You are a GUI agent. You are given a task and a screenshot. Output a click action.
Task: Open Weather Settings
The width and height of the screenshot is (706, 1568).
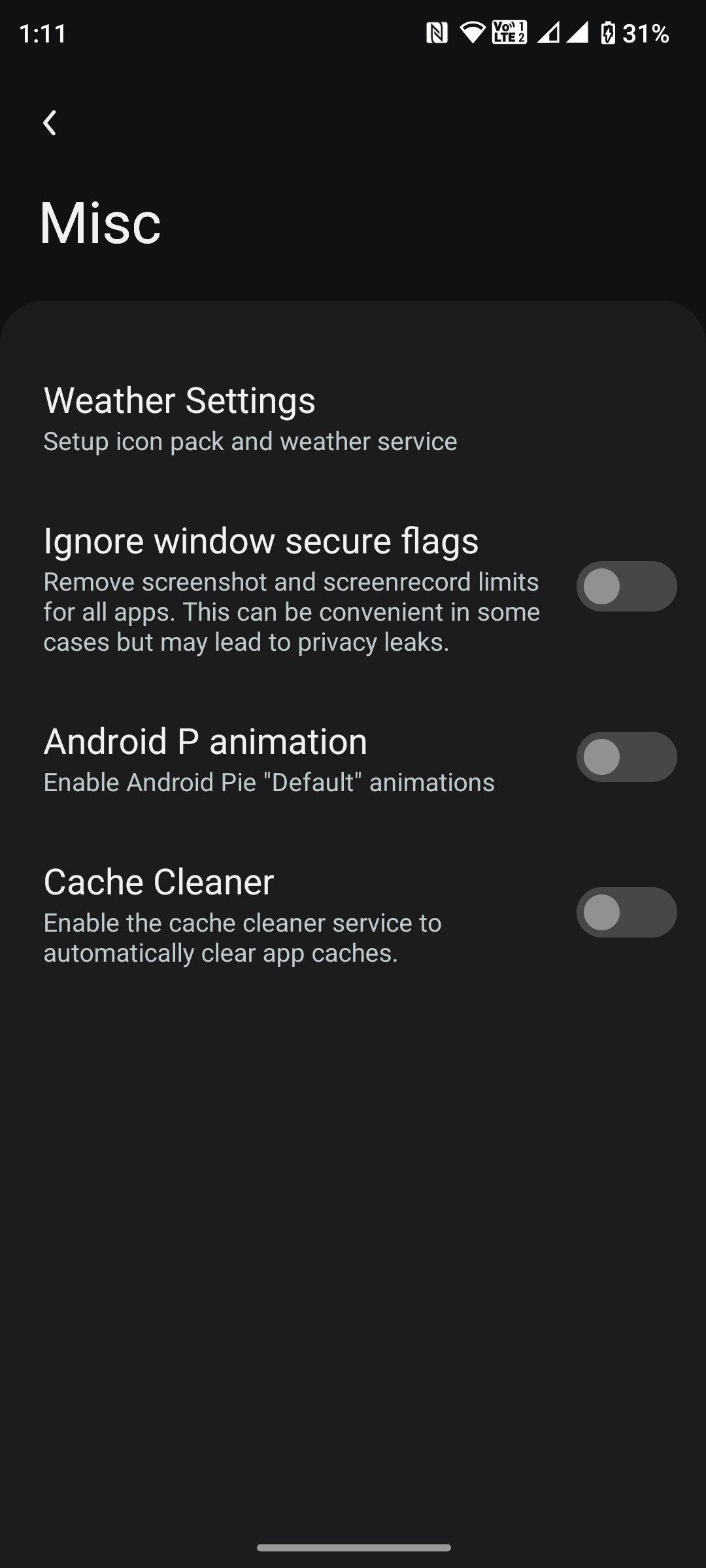pos(248,418)
